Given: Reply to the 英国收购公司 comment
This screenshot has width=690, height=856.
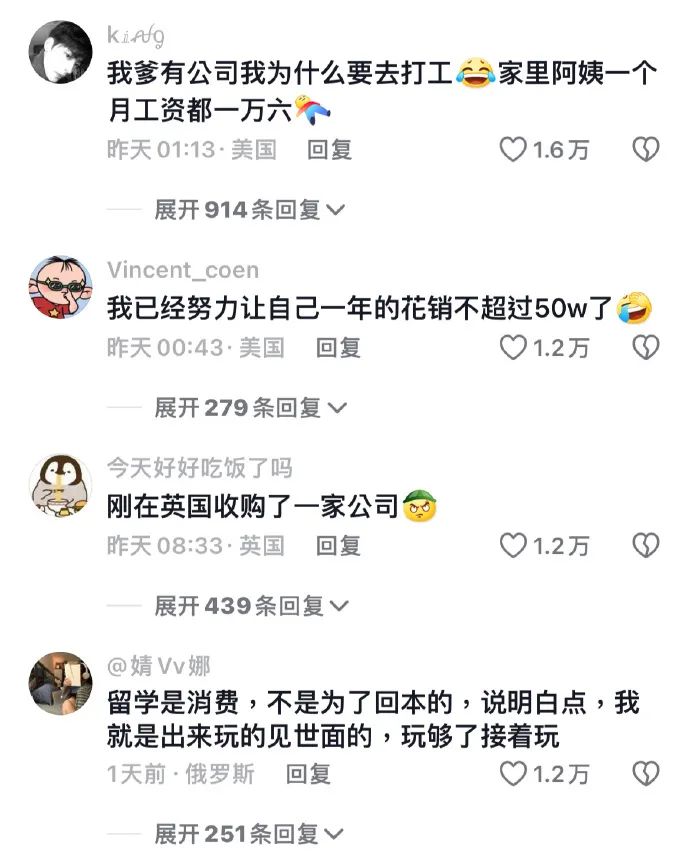Looking at the screenshot, I should tap(338, 545).
